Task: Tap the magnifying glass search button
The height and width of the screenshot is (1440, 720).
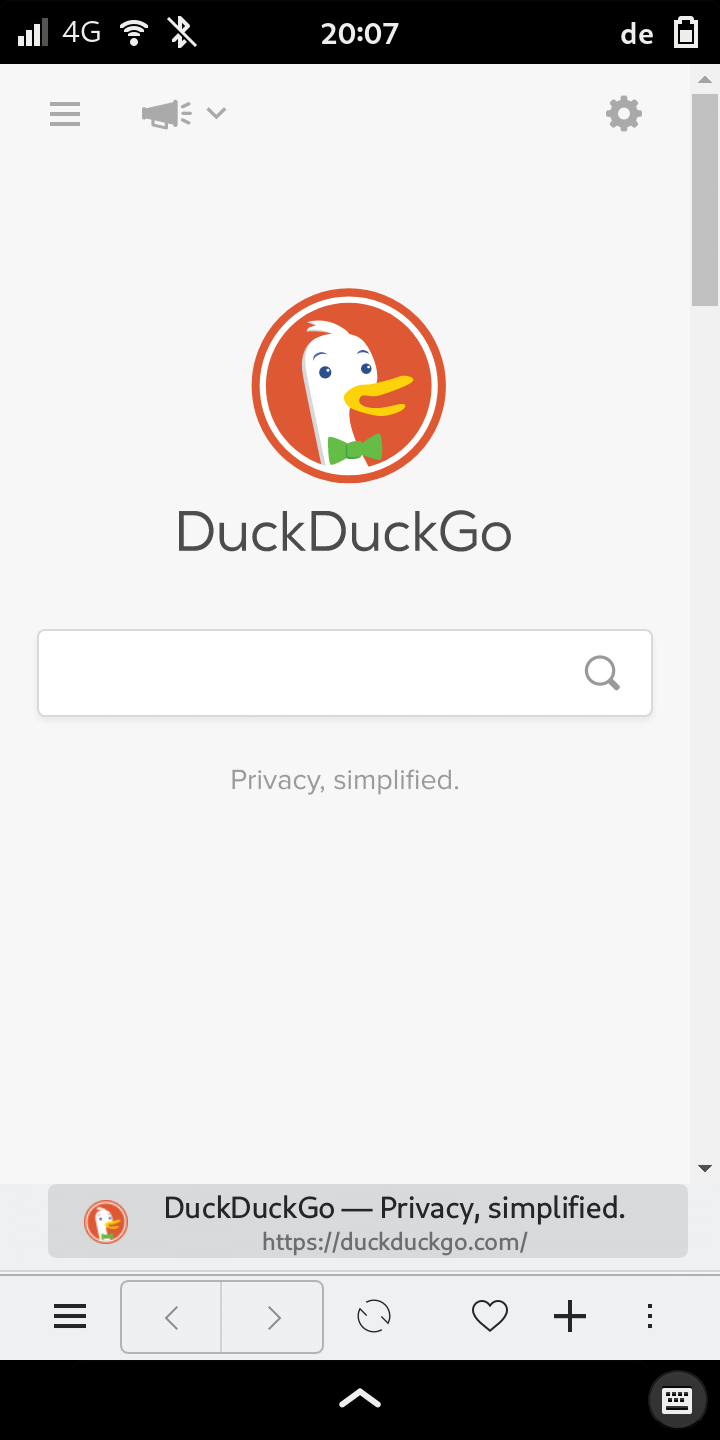Action: pyautogui.click(x=602, y=673)
